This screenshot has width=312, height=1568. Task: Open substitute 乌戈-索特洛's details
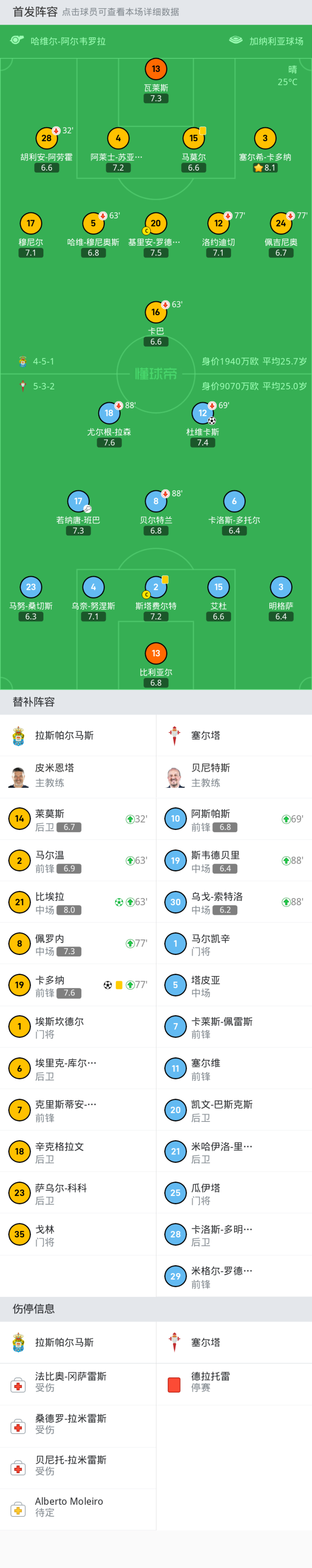234,903
